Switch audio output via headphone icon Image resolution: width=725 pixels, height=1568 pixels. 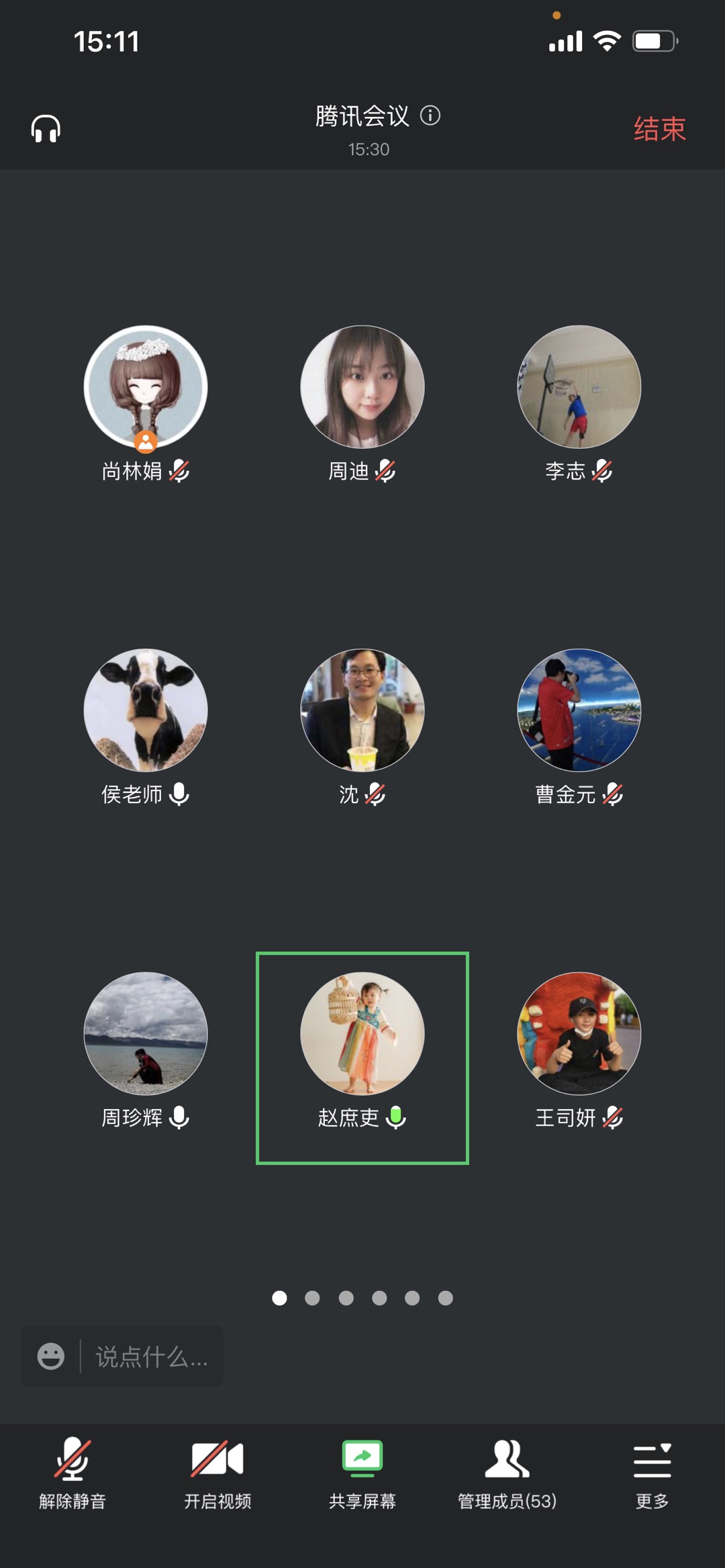click(x=46, y=128)
